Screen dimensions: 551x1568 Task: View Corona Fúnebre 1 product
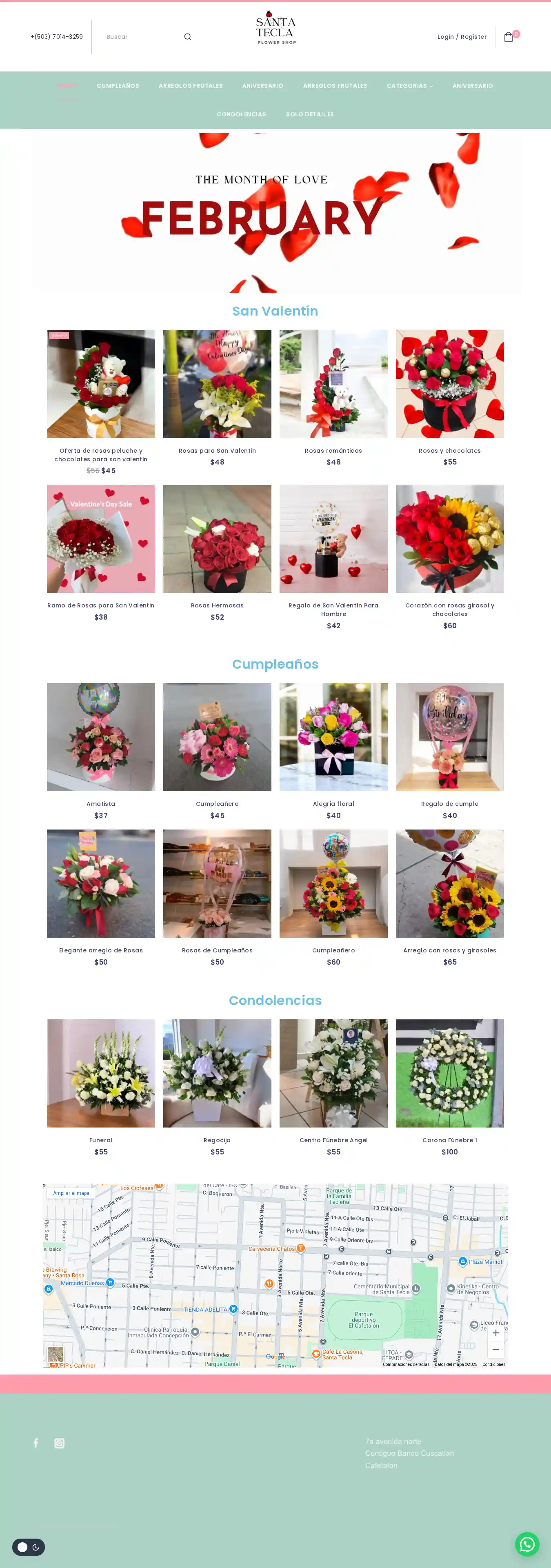pyautogui.click(x=449, y=1073)
